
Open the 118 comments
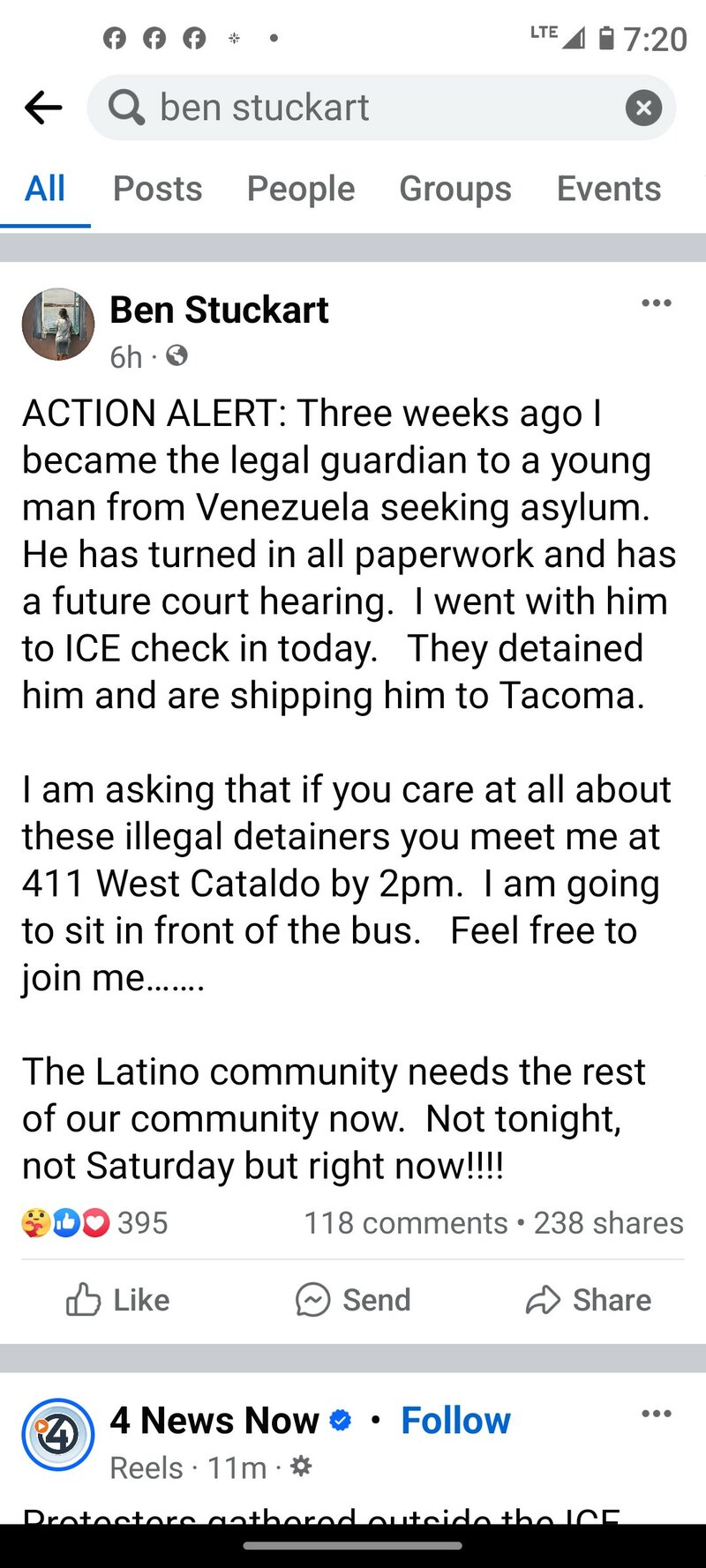(x=405, y=1223)
